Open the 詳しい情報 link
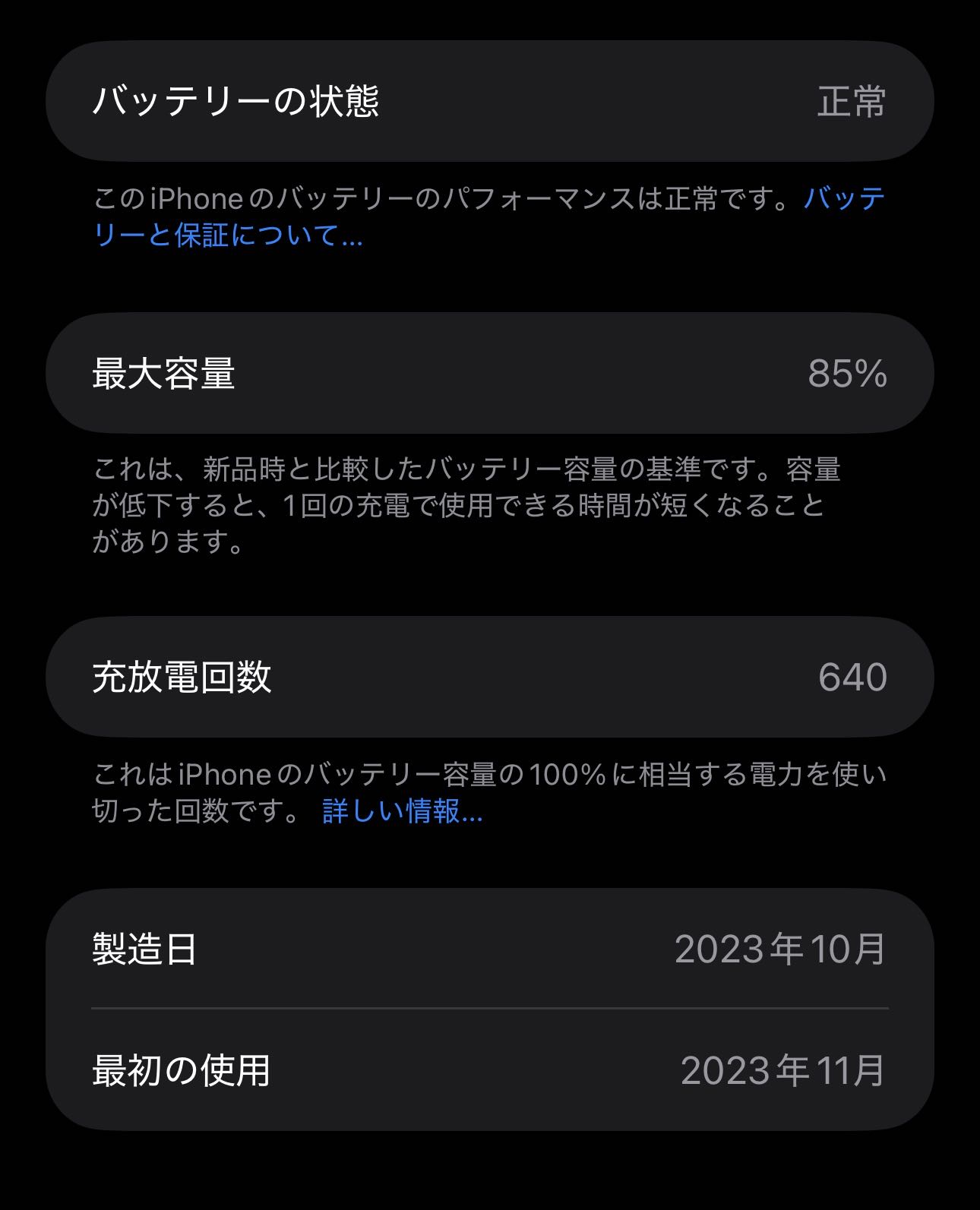The height and width of the screenshot is (1210, 980). tap(402, 812)
